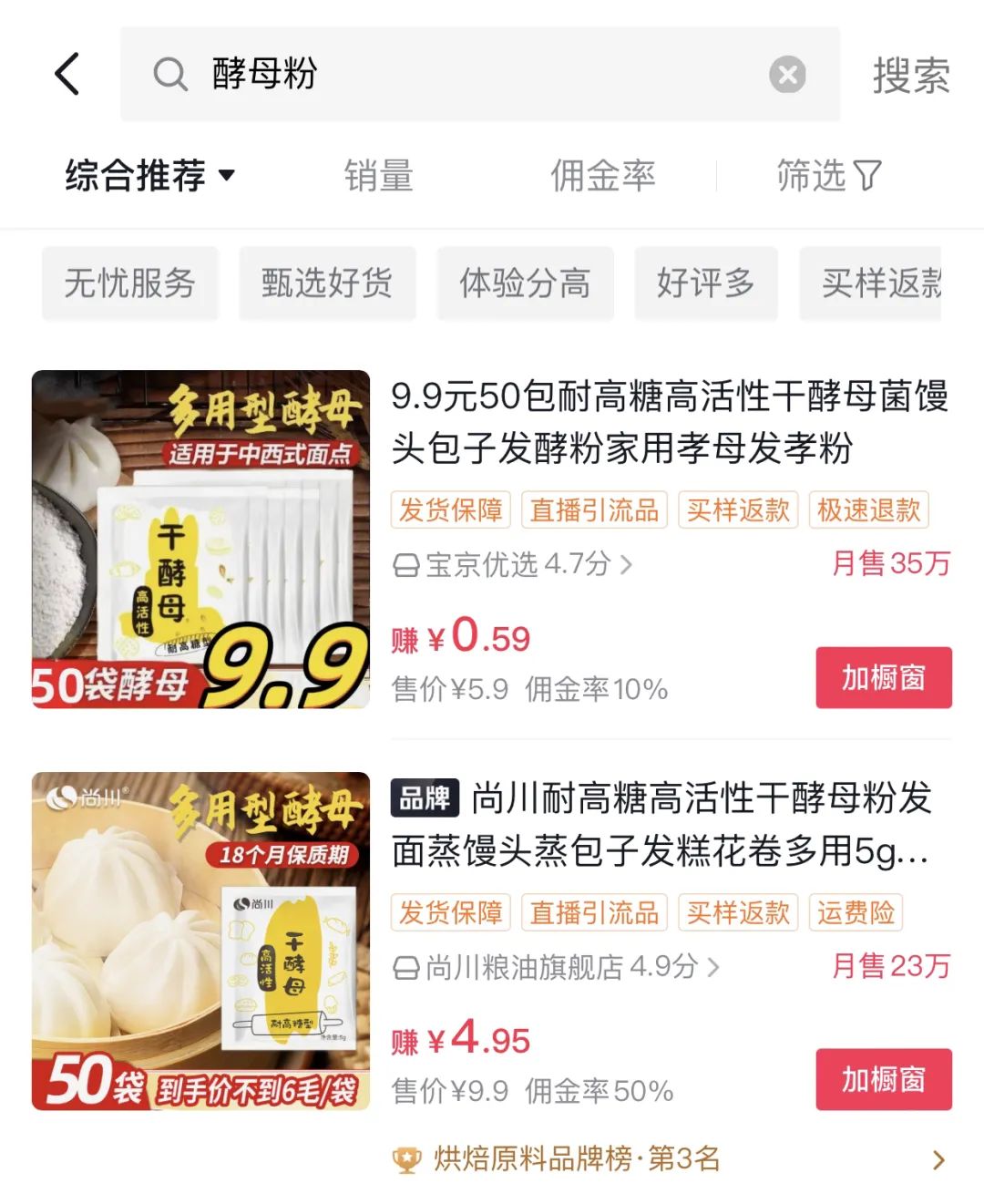The height and width of the screenshot is (1204, 984).
Task: Select the 体验分高 filter chip
Action: point(526,283)
